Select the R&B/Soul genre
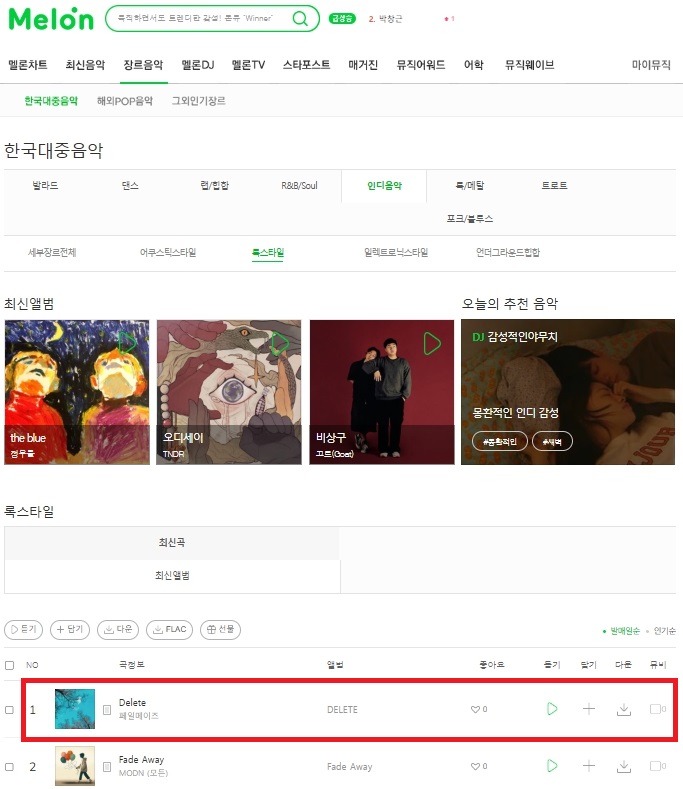 point(299,186)
